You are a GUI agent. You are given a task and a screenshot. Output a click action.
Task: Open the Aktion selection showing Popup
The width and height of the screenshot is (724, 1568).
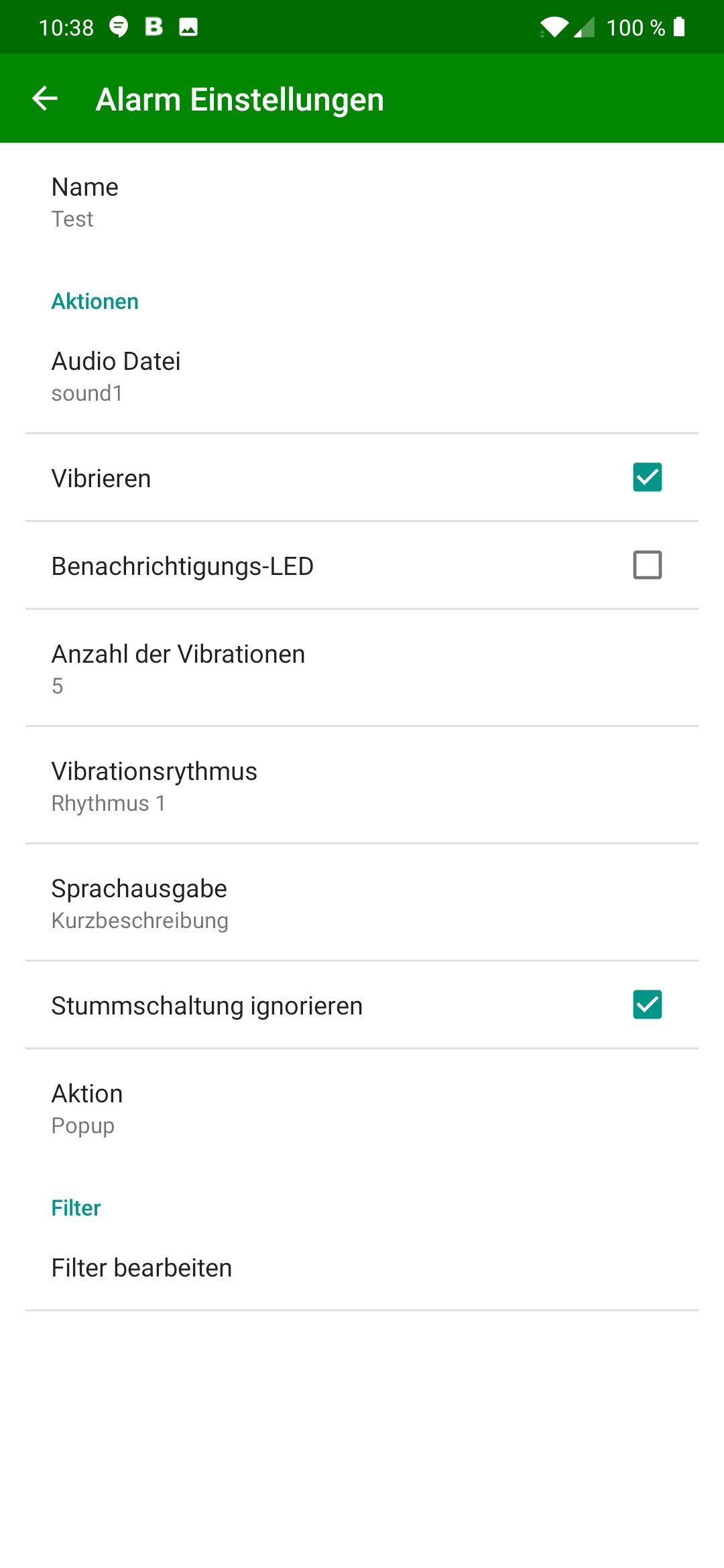pos(362,1107)
